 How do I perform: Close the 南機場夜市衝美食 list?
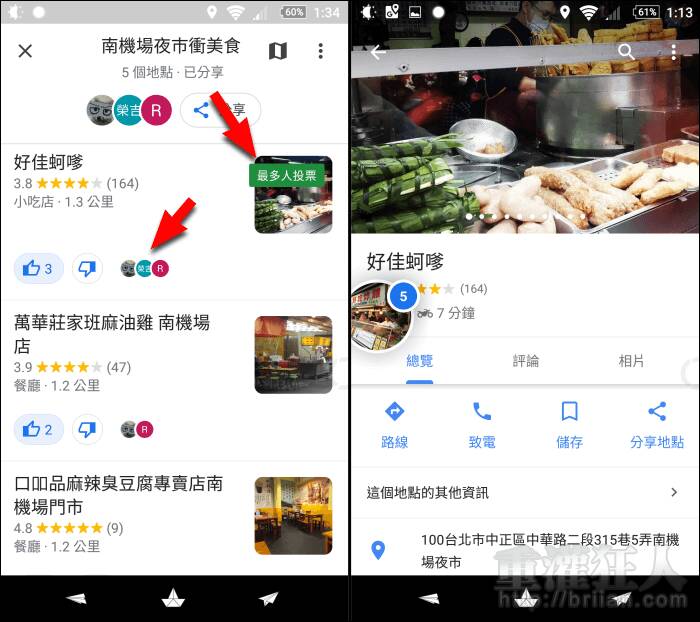(x=26, y=51)
